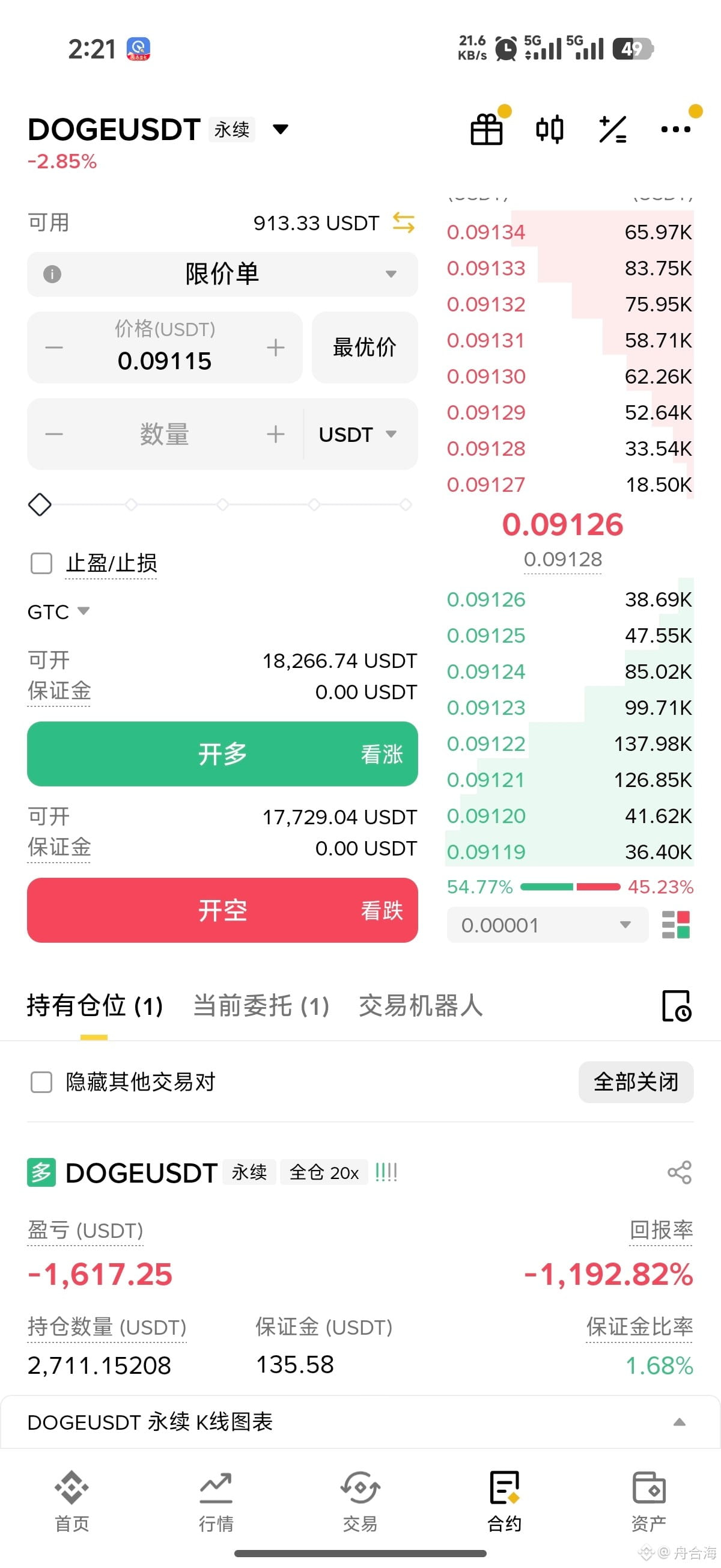Select 最优价 best price button
Viewport: 721px width, 1568px height.
pos(365,348)
